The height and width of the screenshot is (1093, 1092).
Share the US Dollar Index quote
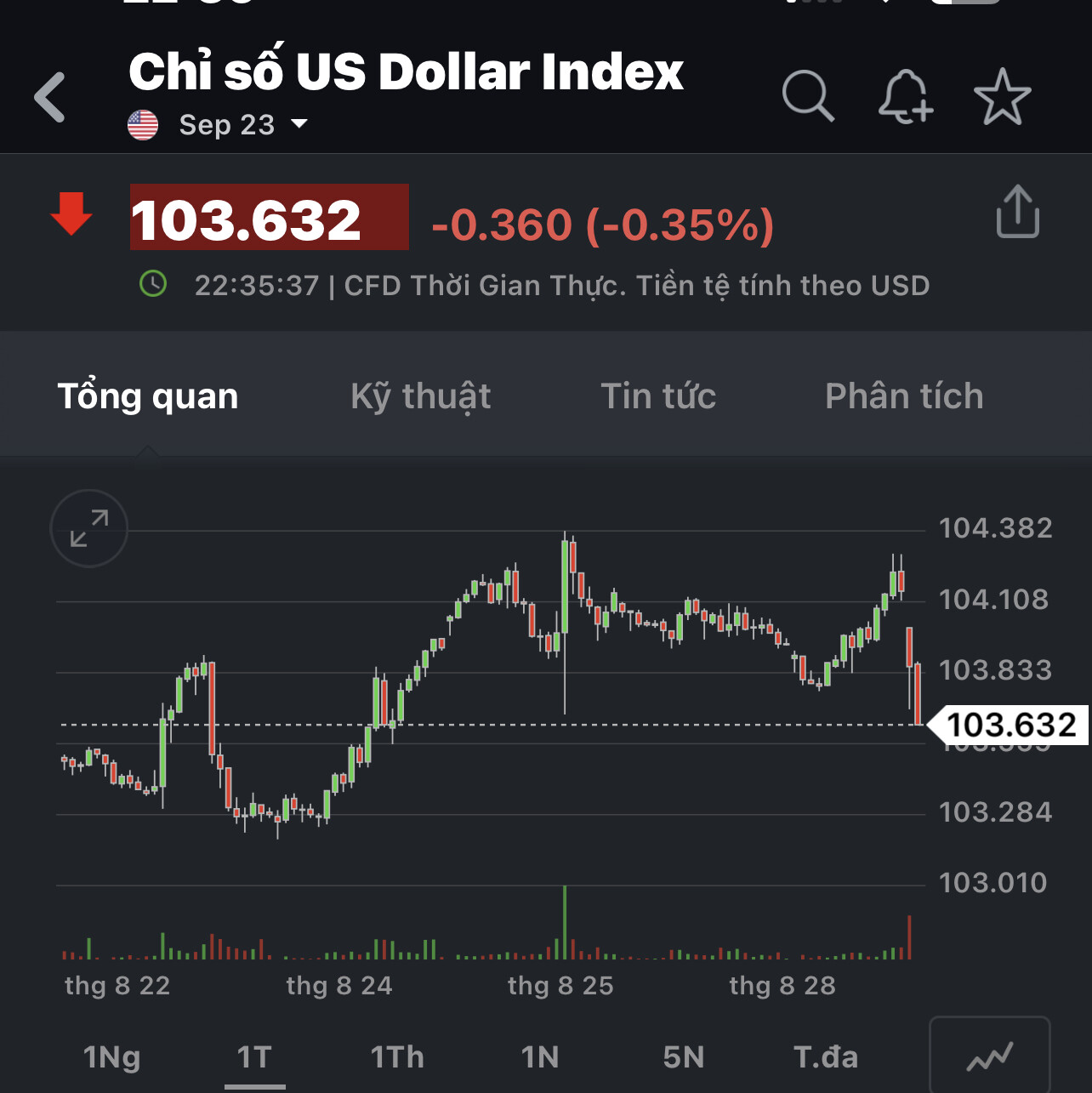[x=1017, y=211]
